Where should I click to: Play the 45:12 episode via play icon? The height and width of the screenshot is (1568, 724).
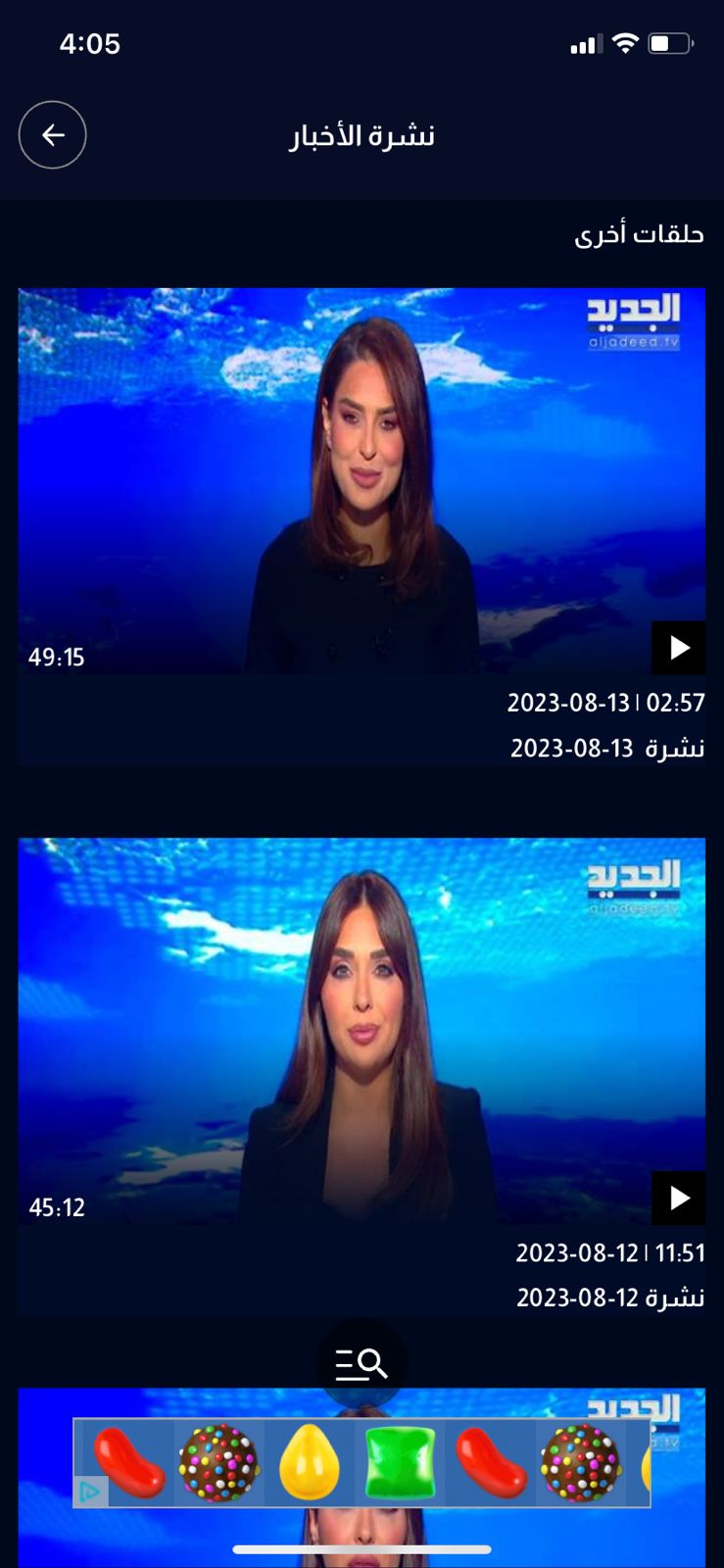click(x=678, y=1198)
